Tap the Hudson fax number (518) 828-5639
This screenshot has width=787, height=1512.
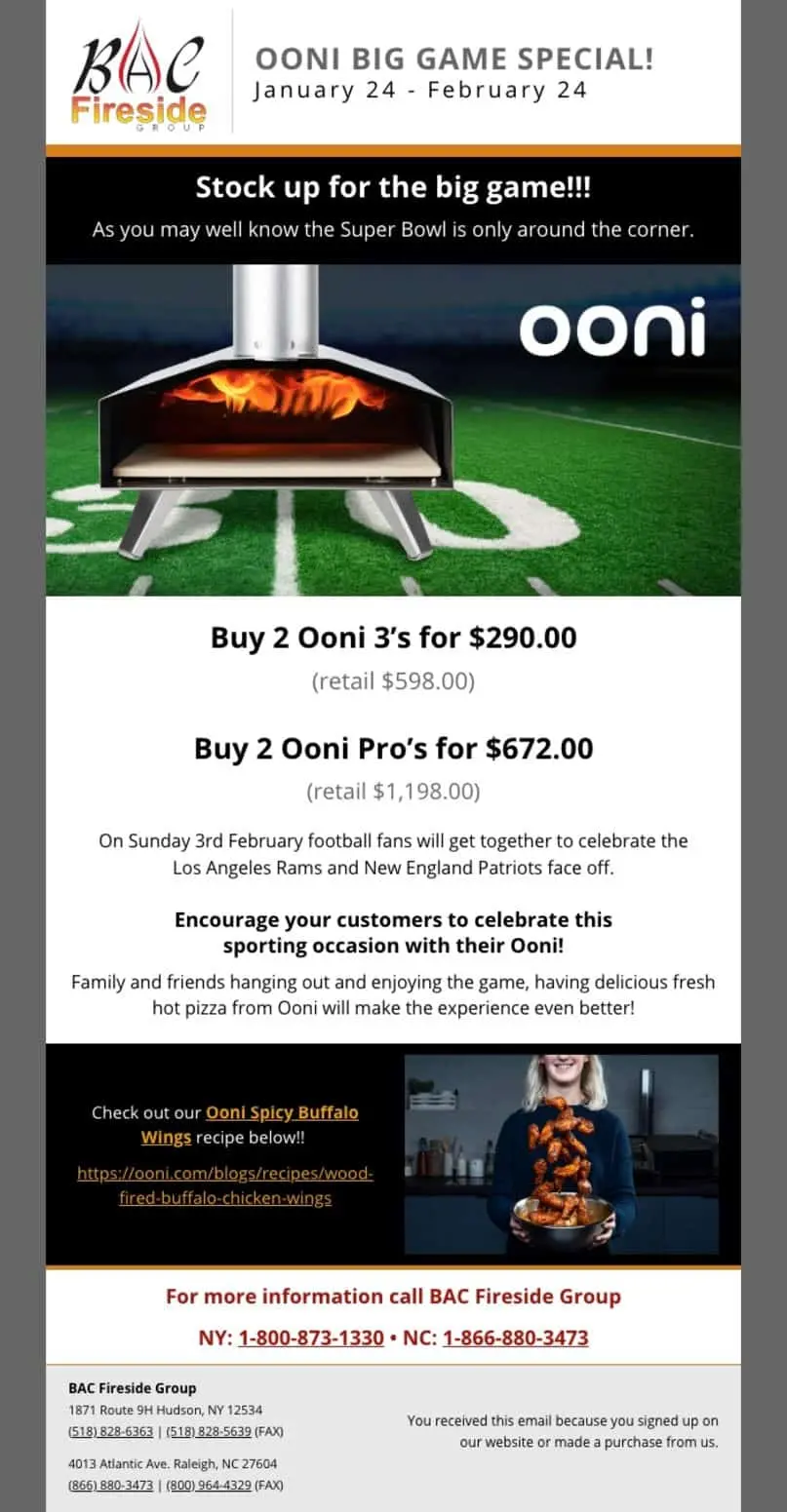209,1431
